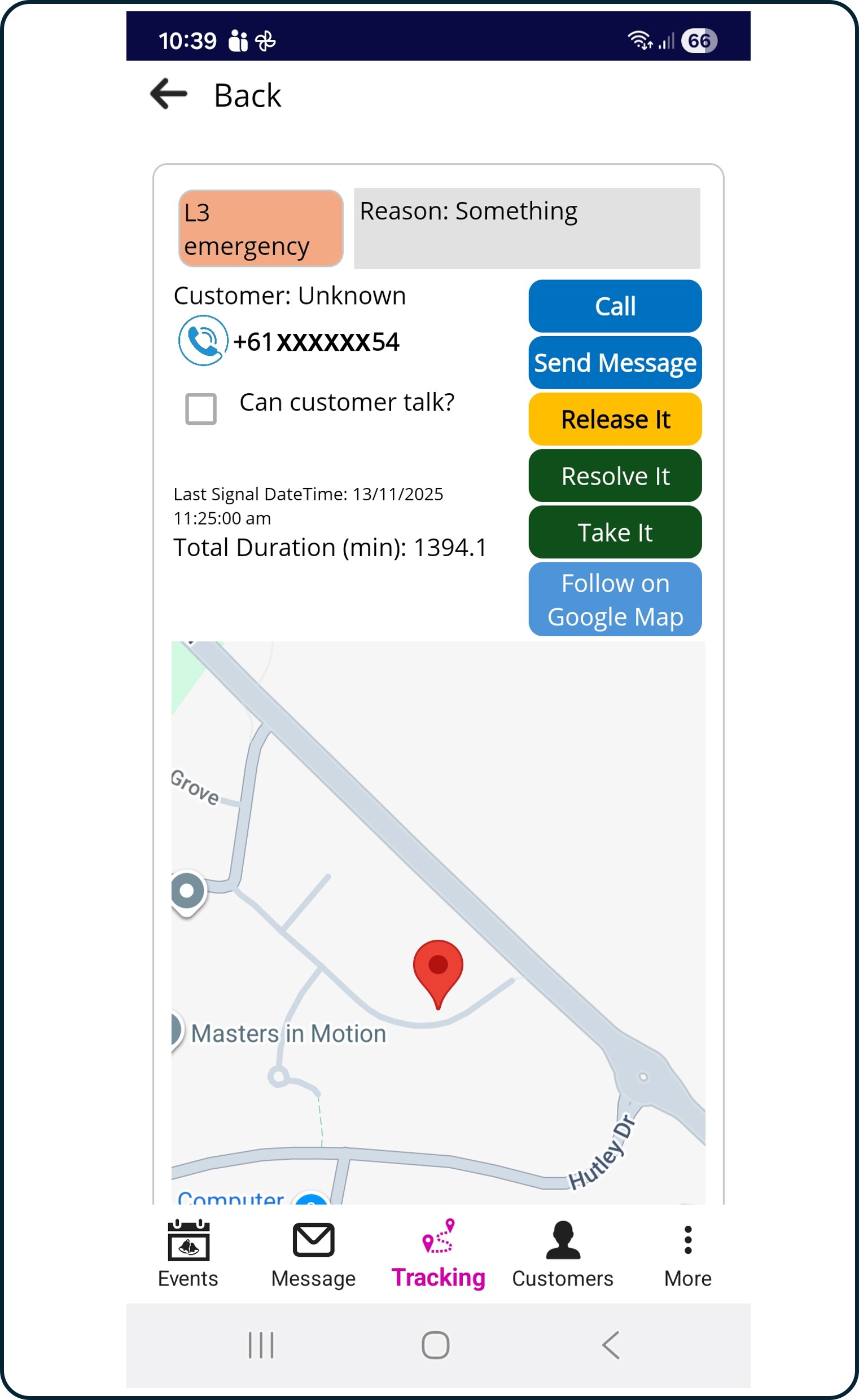
Task: Tap the Take It button
Action: [615, 532]
